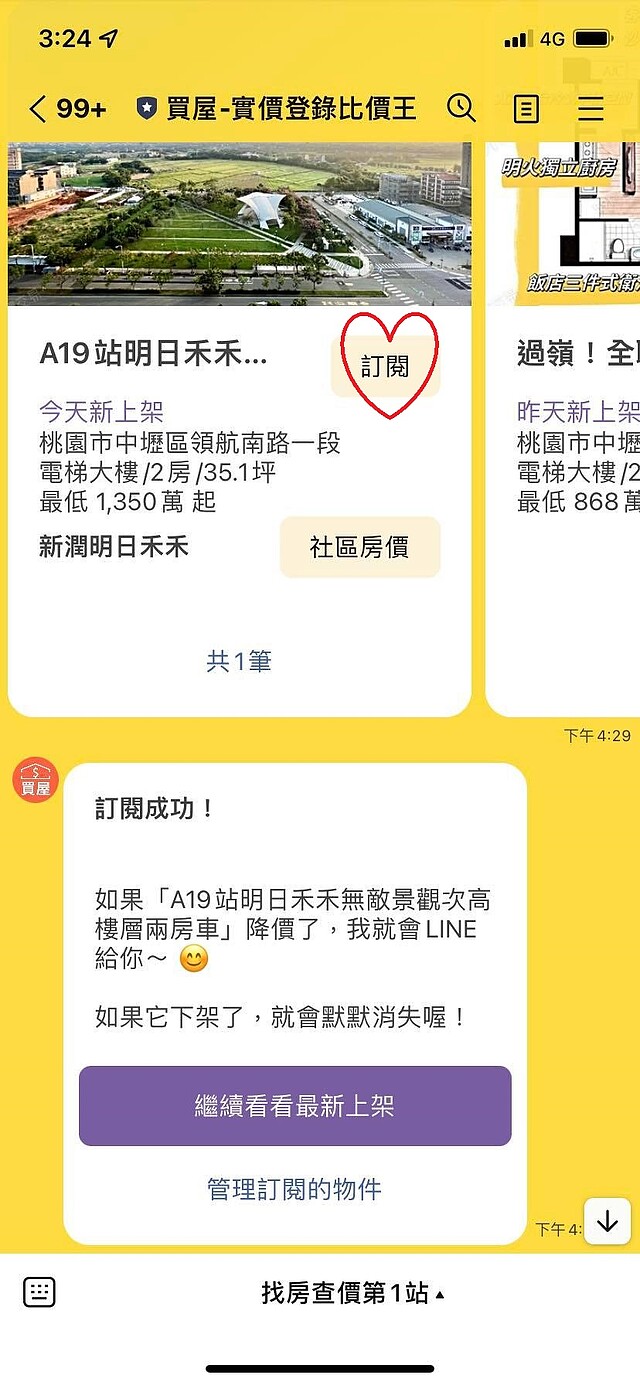Image resolution: width=640 pixels, height=1385 pixels.
Task: Tap 繼續看看最新上架 button
Action: (x=295, y=1106)
